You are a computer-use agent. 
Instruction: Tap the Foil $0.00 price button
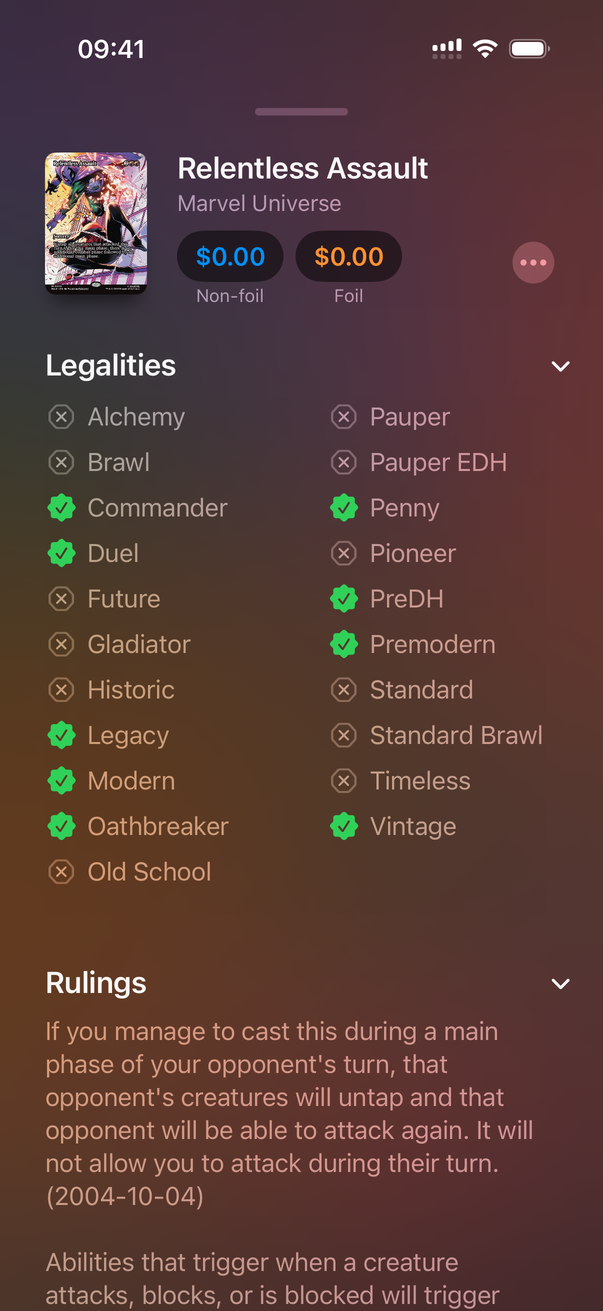point(348,257)
